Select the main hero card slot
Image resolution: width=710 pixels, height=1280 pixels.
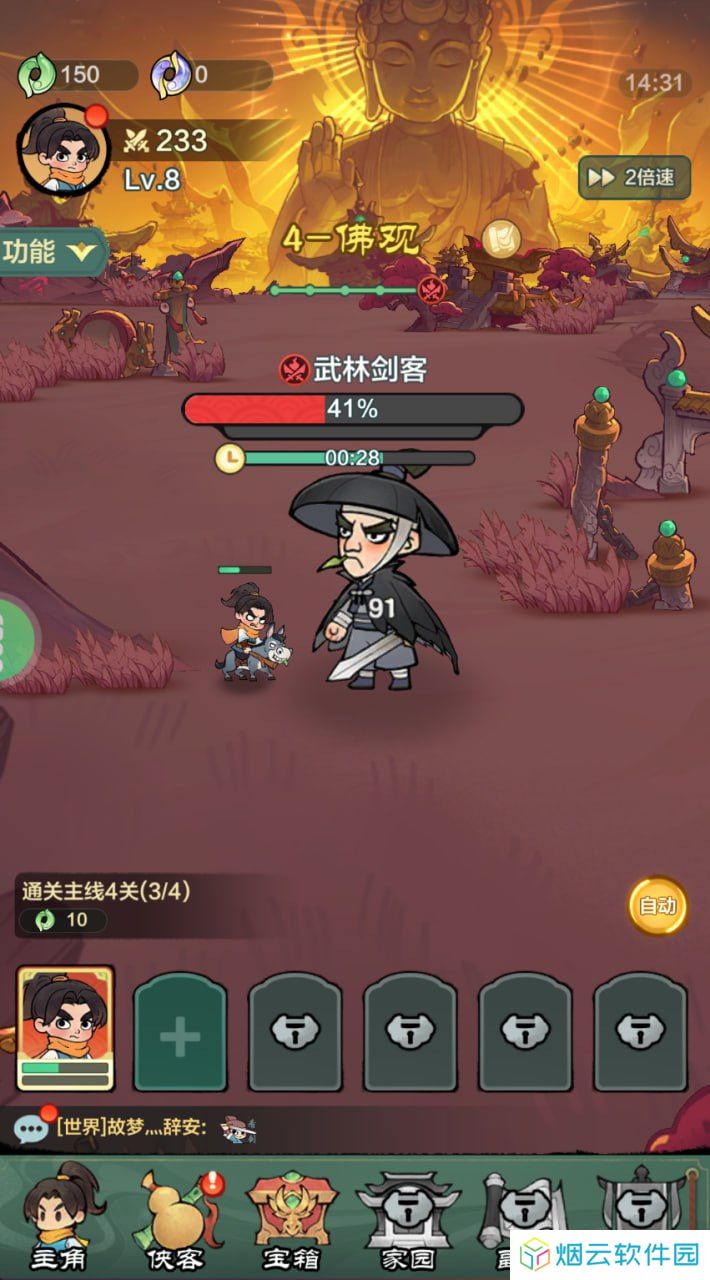click(66, 1027)
